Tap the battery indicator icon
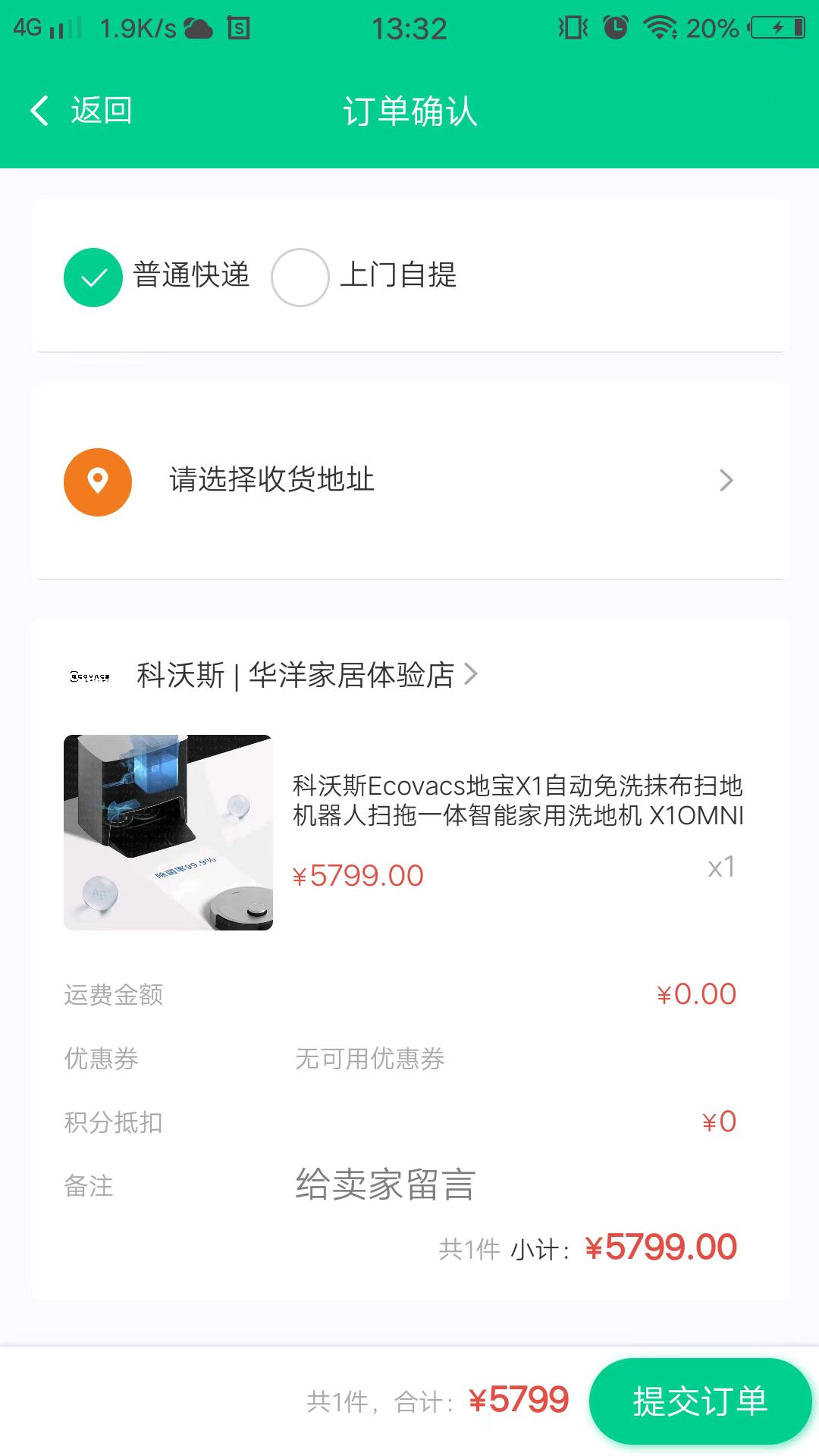 point(773,28)
